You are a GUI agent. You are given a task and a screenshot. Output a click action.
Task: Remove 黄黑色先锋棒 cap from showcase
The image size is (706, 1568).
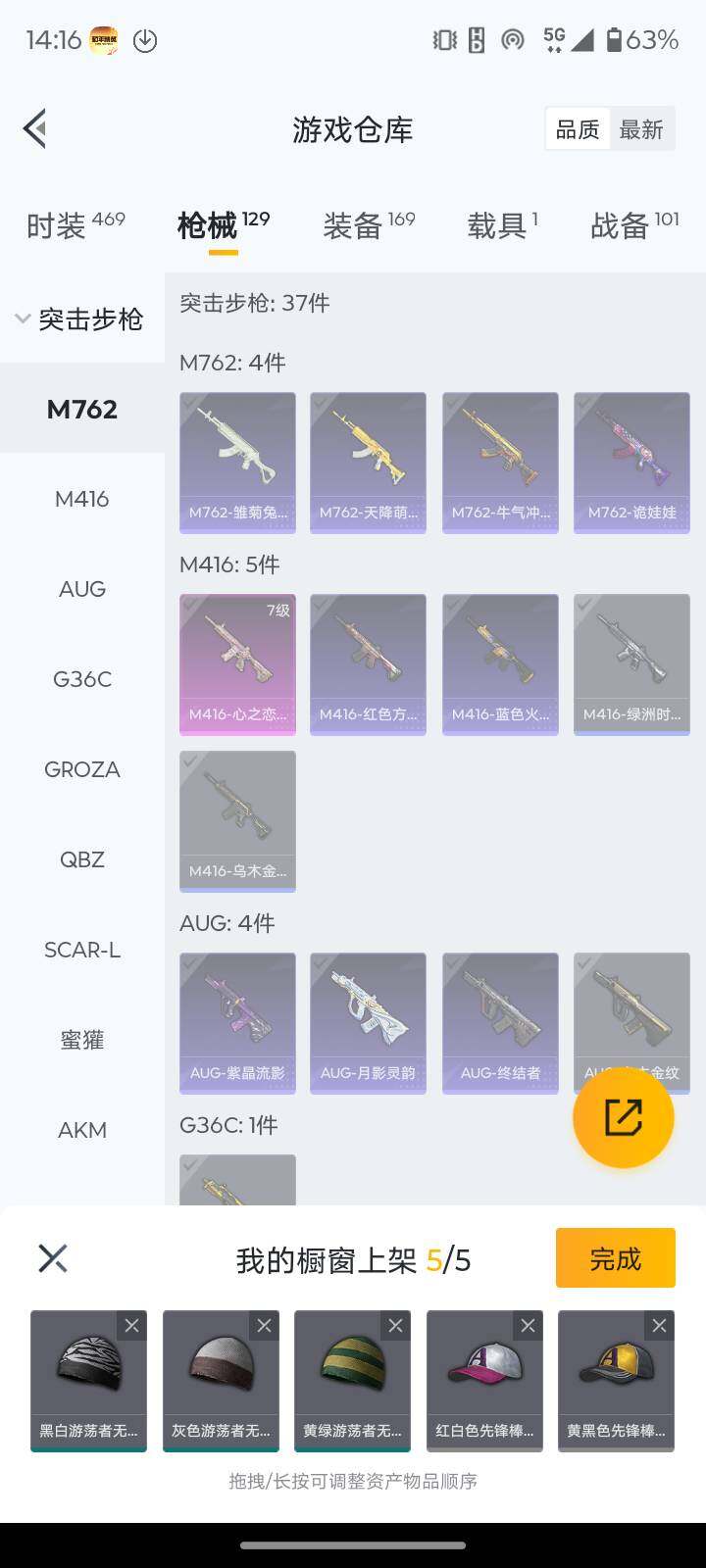[659, 1326]
